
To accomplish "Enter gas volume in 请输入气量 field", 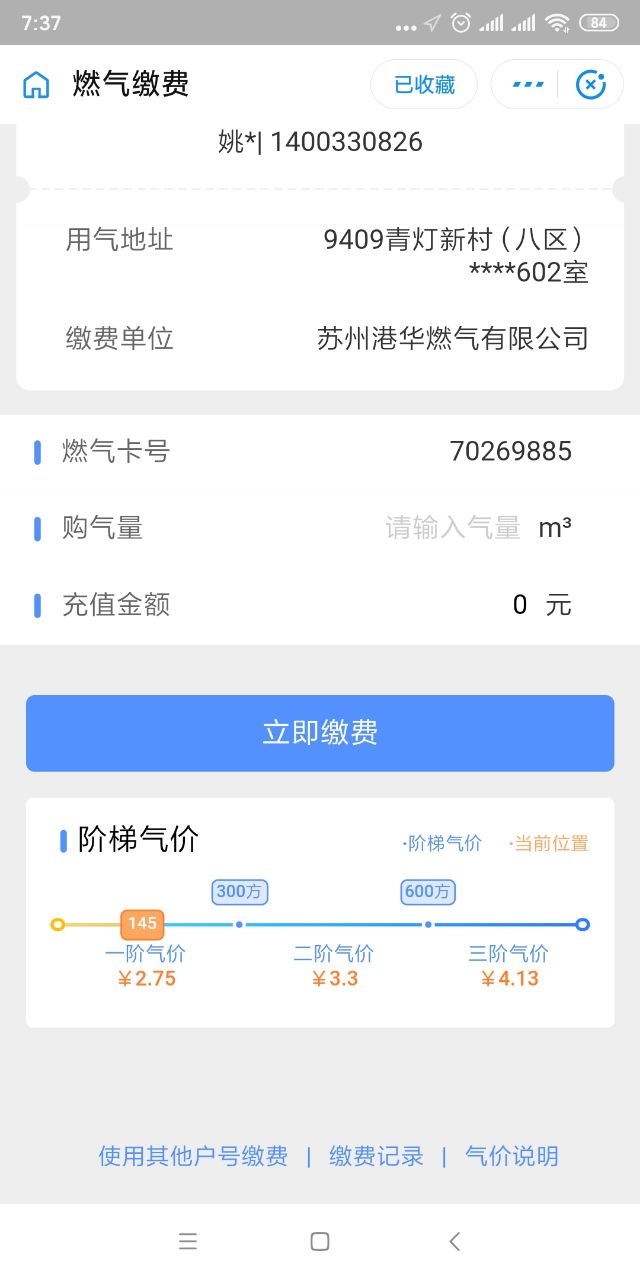I will coord(453,528).
